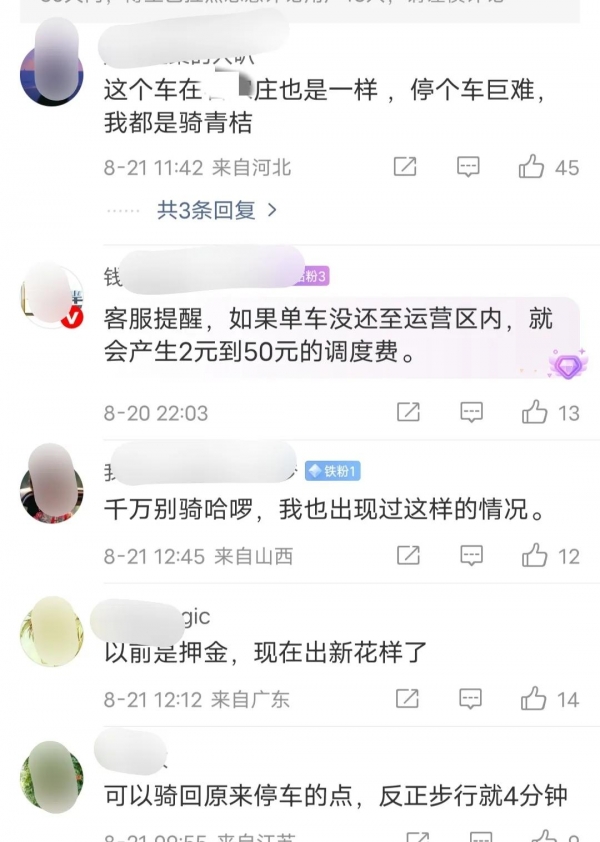
Task: Open the avatar of the 千万别骑哈啰 commenter
Action: [51, 481]
